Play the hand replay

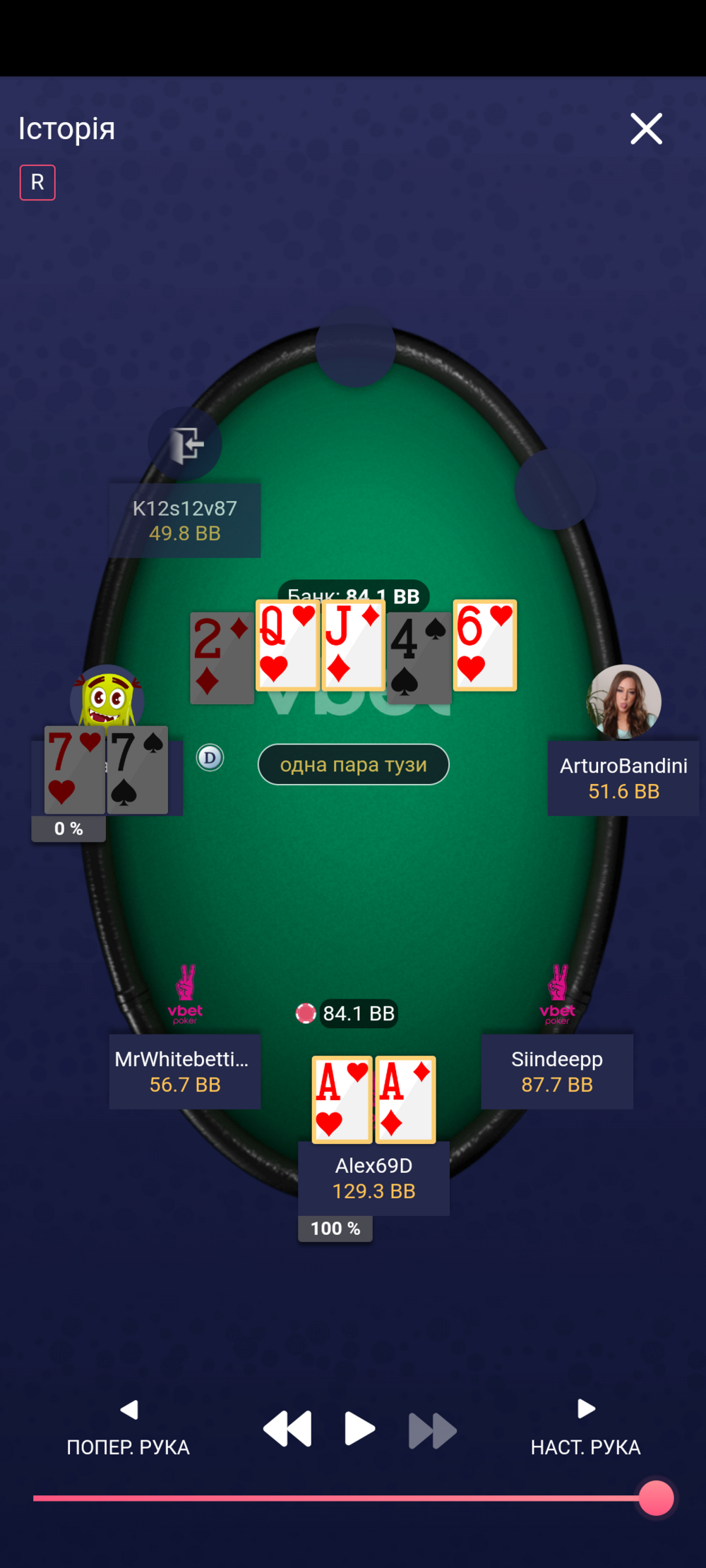pos(359,1429)
